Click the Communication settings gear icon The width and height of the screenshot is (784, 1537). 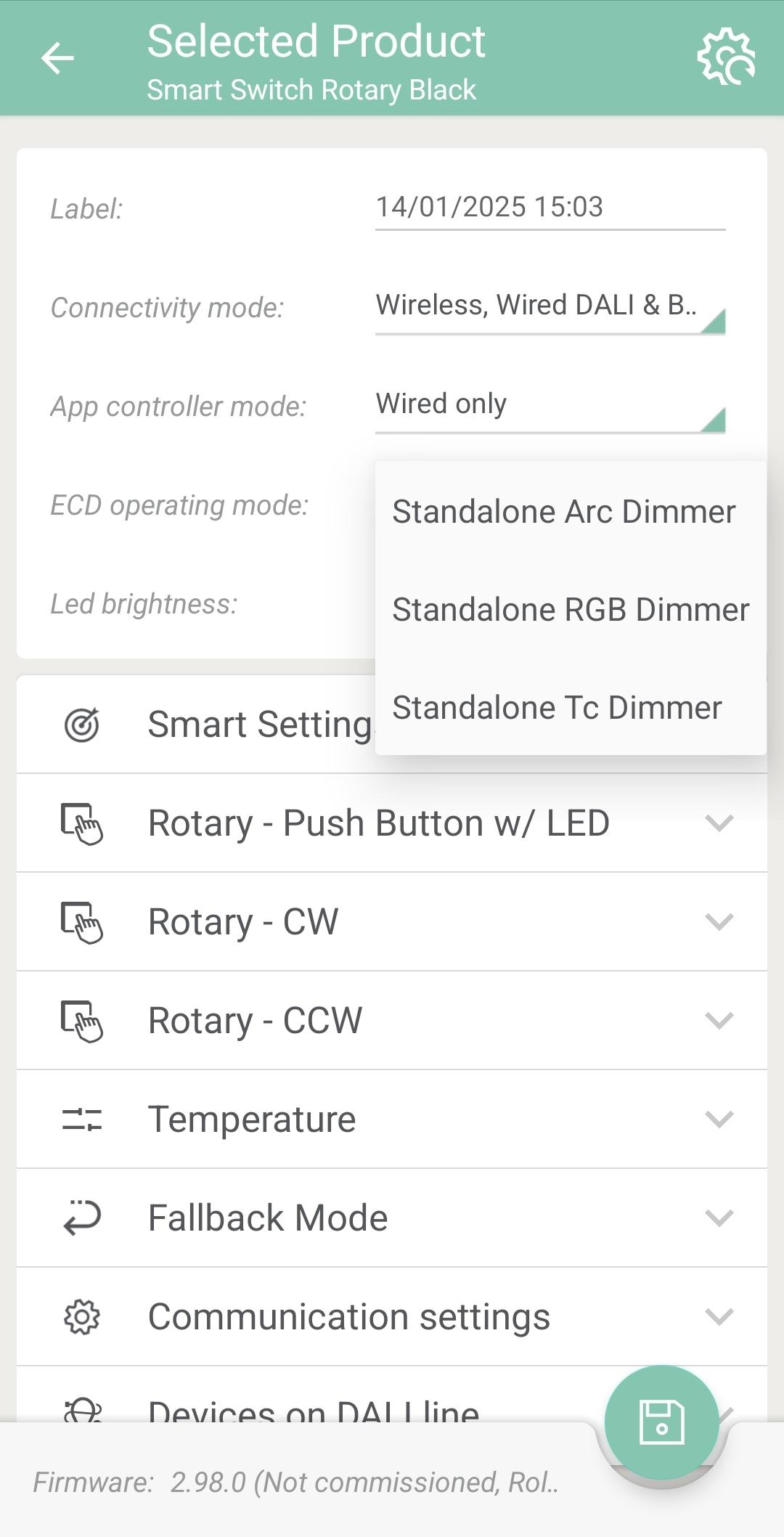coord(81,1316)
